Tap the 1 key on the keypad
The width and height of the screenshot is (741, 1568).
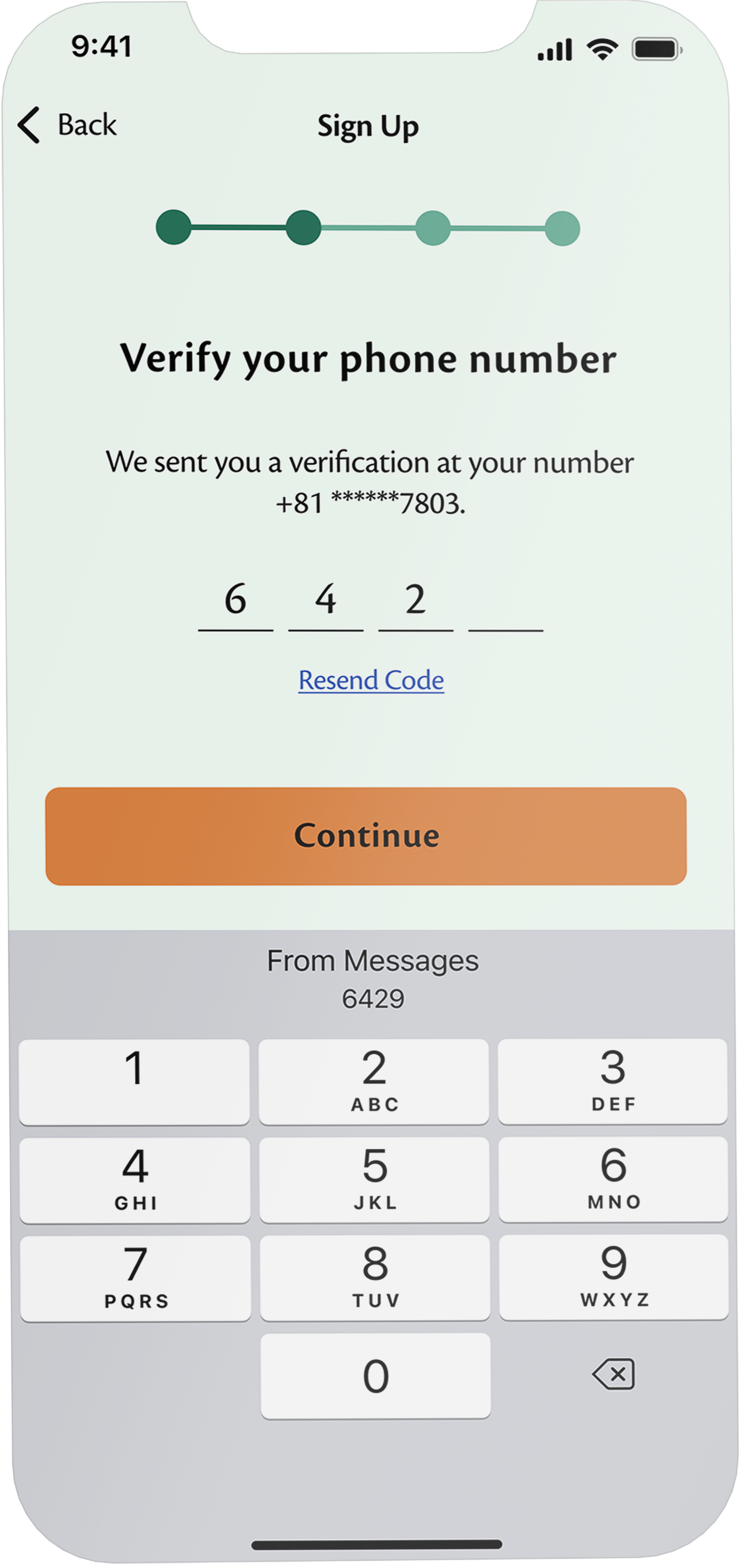[134, 1081]
